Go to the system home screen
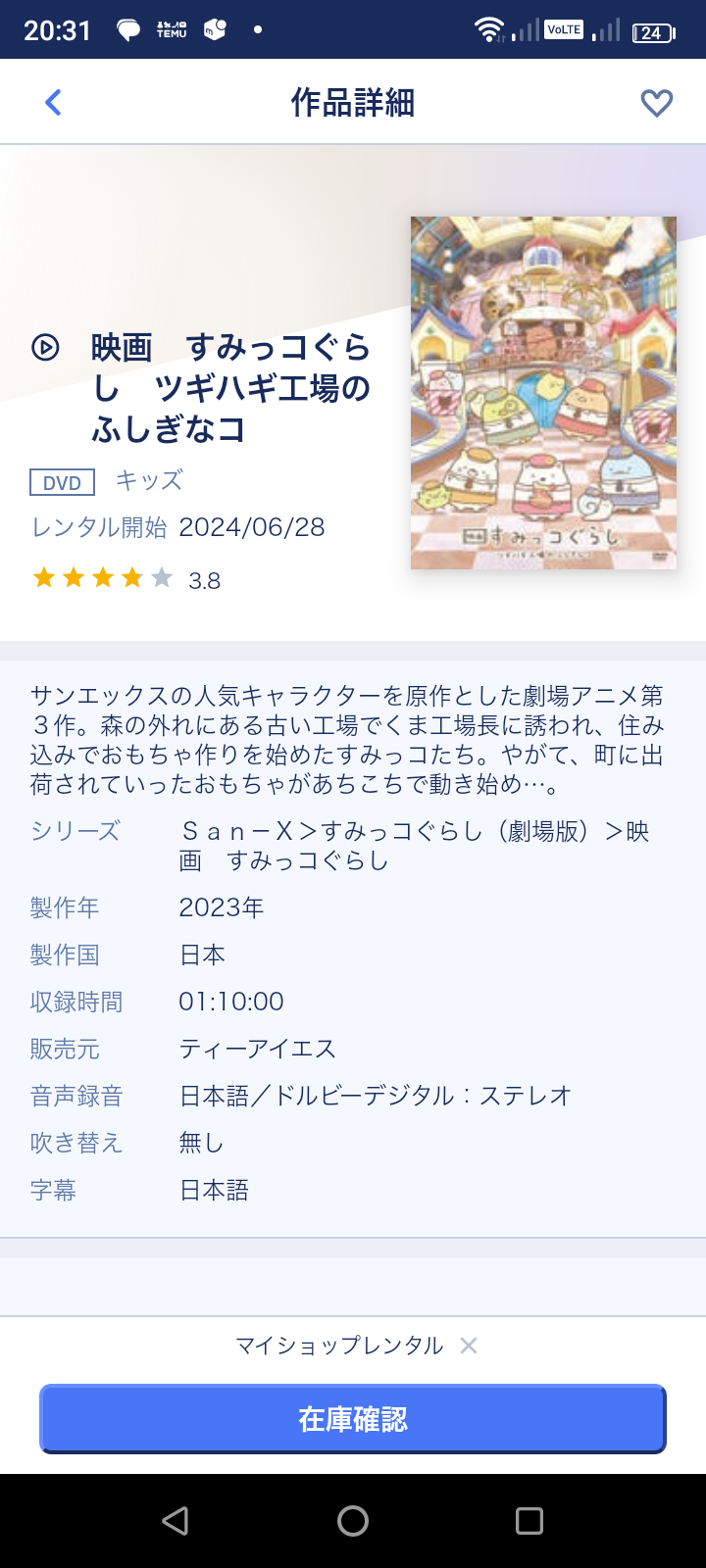The image size is (706, 1568). pyautogui.click(x=353, y=1521)
